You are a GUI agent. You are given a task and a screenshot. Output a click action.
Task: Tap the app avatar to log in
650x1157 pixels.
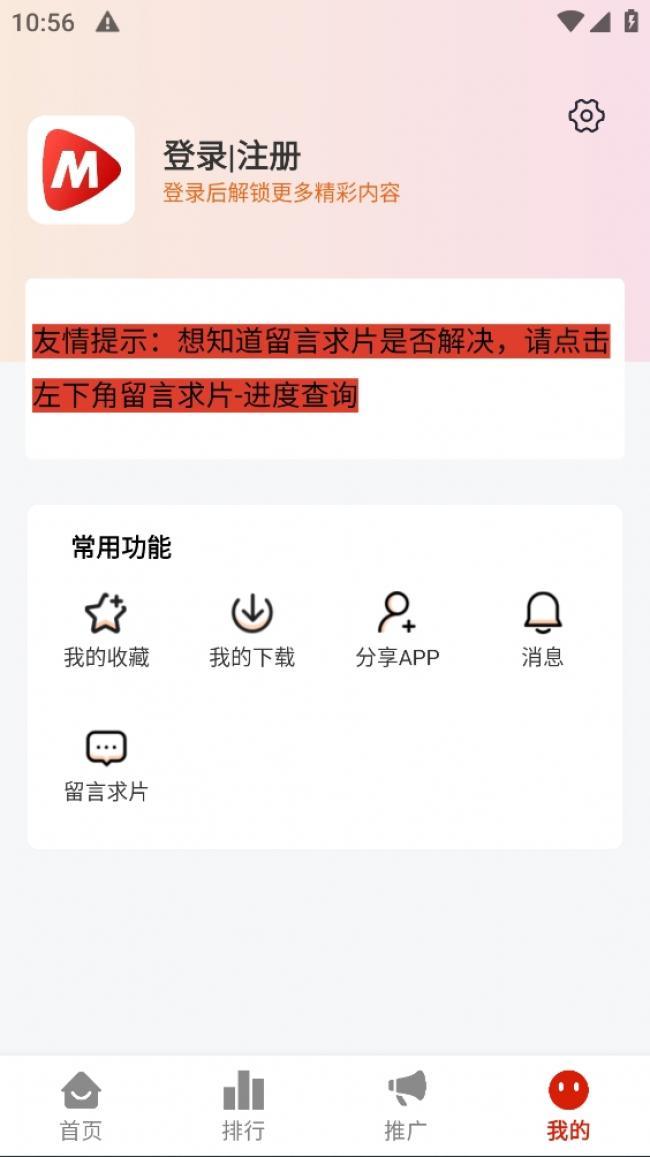click(81, 170)
